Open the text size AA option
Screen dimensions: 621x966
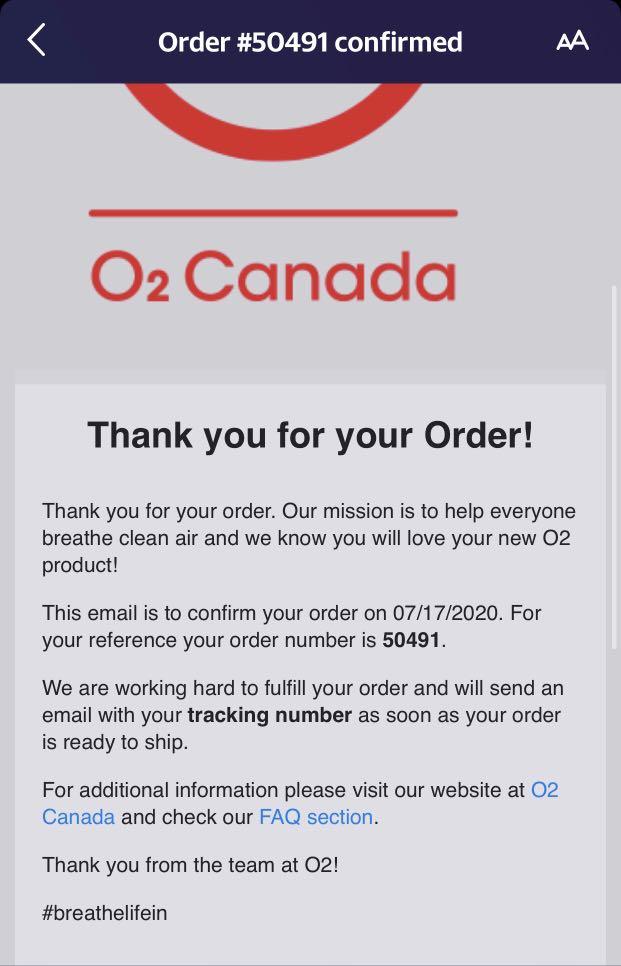(x=572, y=41)
